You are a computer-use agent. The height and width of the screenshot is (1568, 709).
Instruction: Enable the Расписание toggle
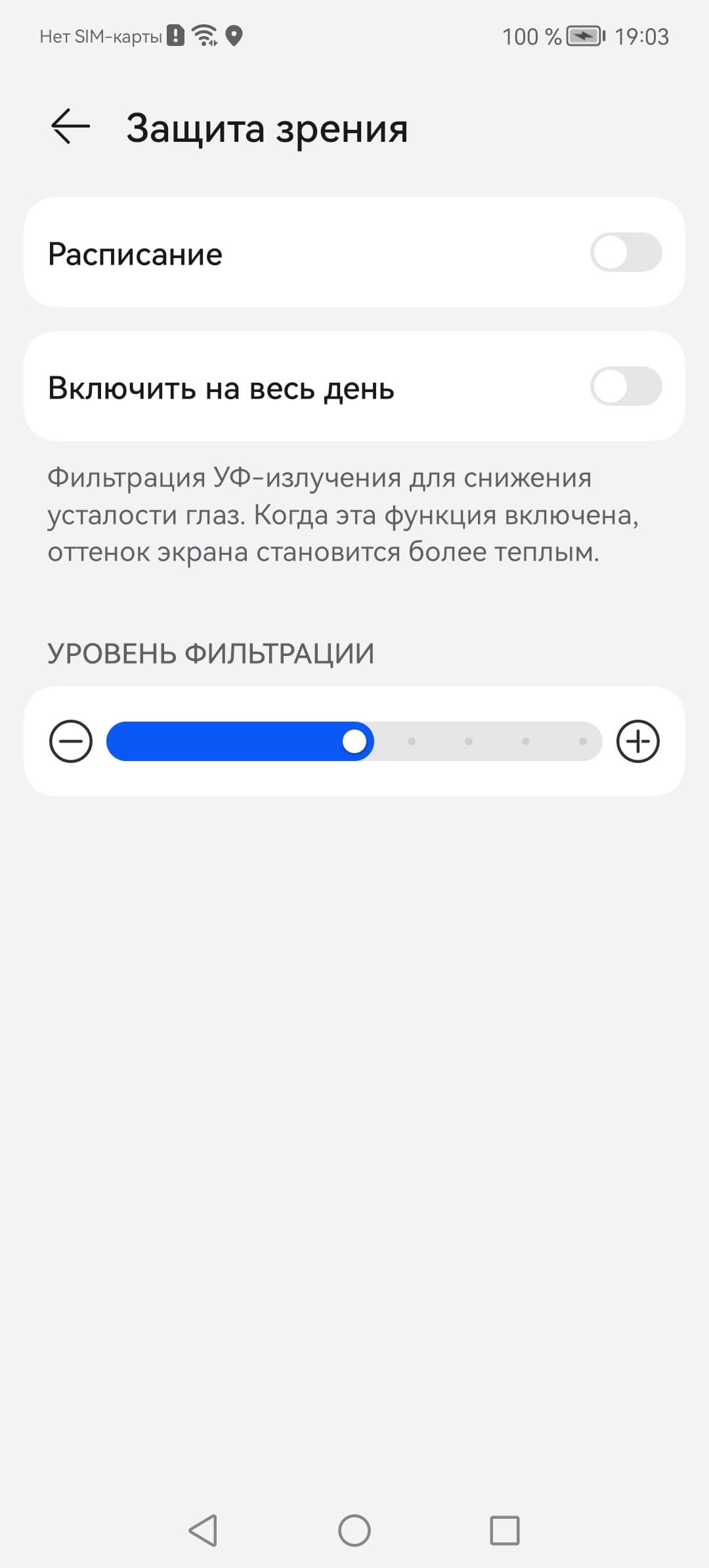[625, 253]
